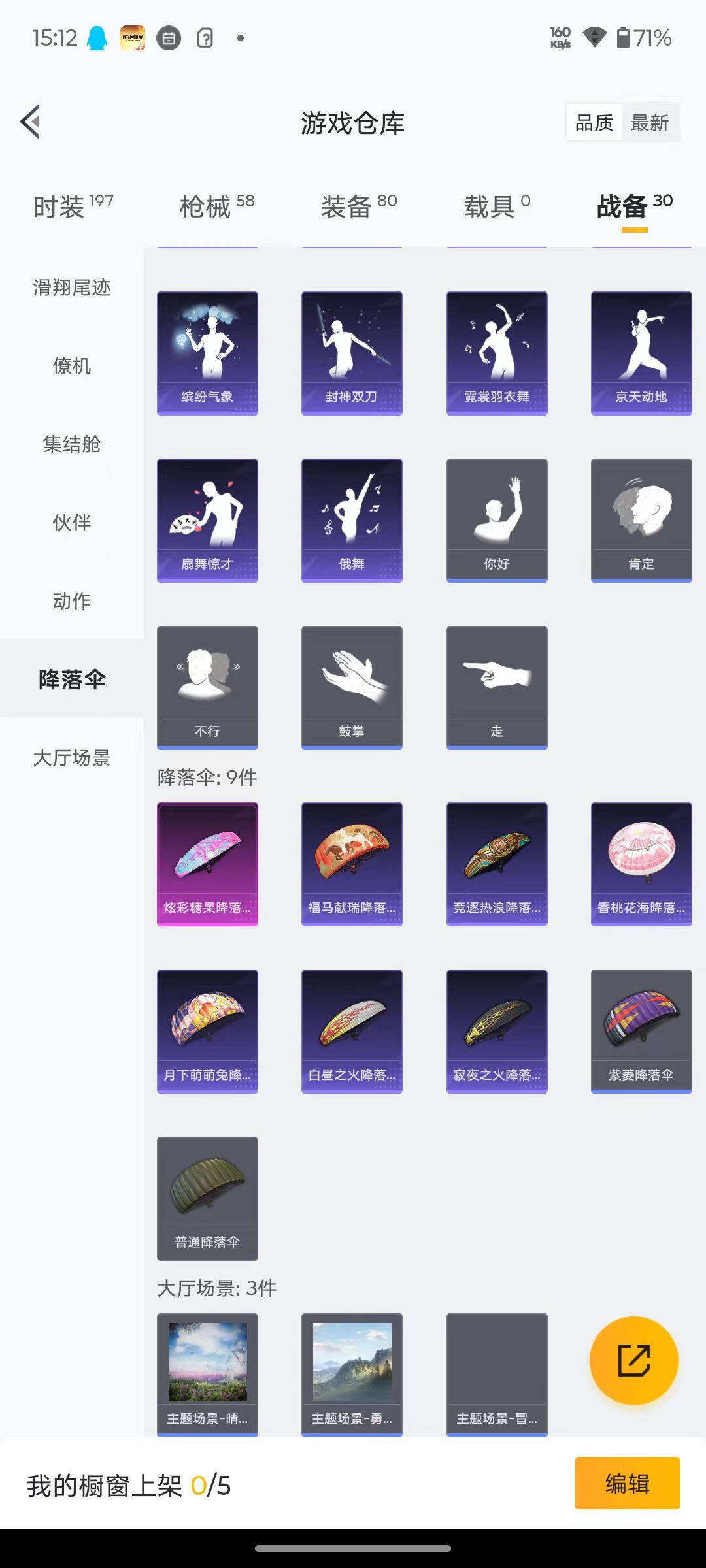706x1568 pixels.
Task: Select the 普通降落伞 parachute item
Action: (207, 1199)
